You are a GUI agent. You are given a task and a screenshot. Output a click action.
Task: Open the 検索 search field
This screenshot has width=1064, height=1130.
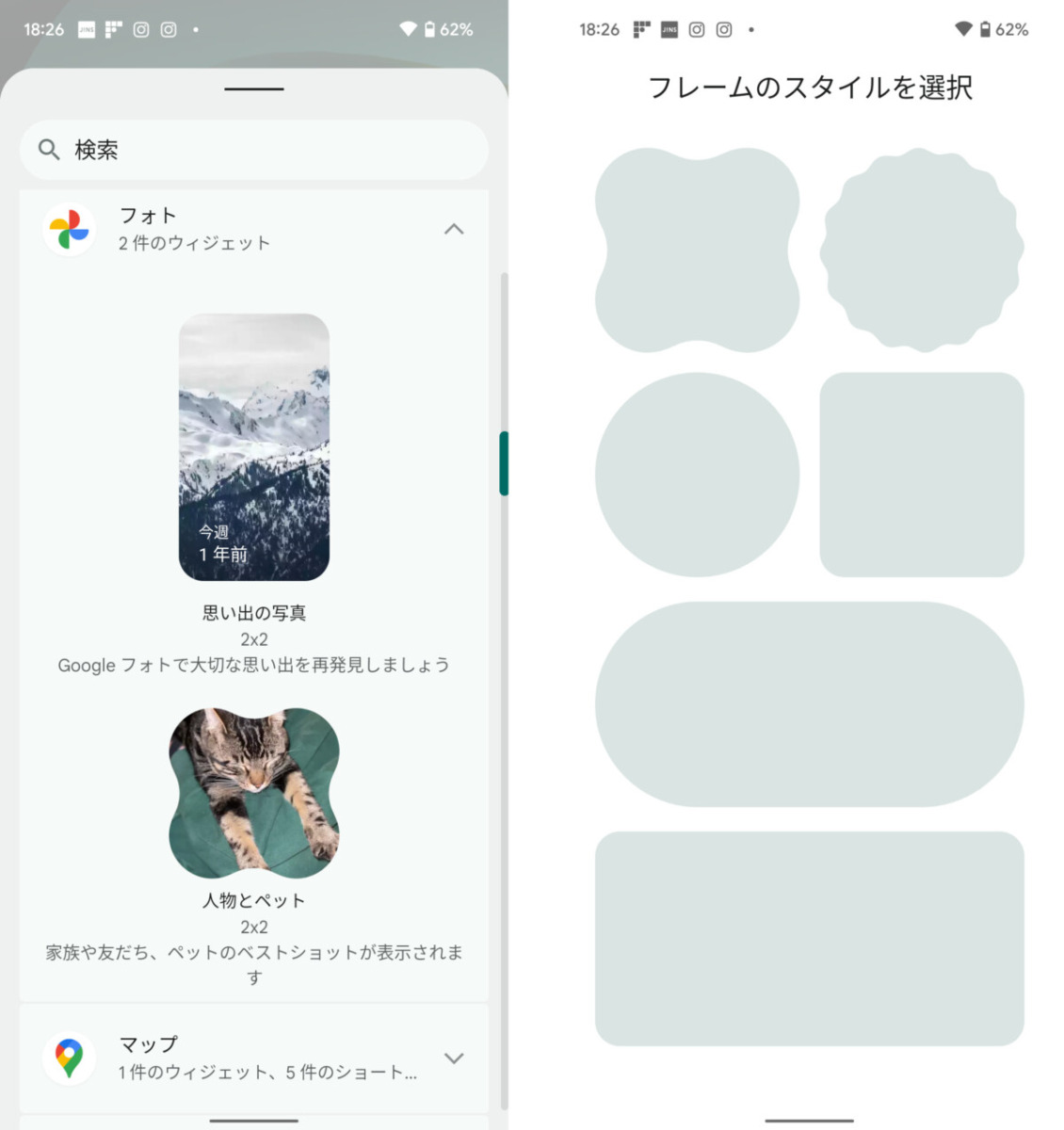pos(254,150)
